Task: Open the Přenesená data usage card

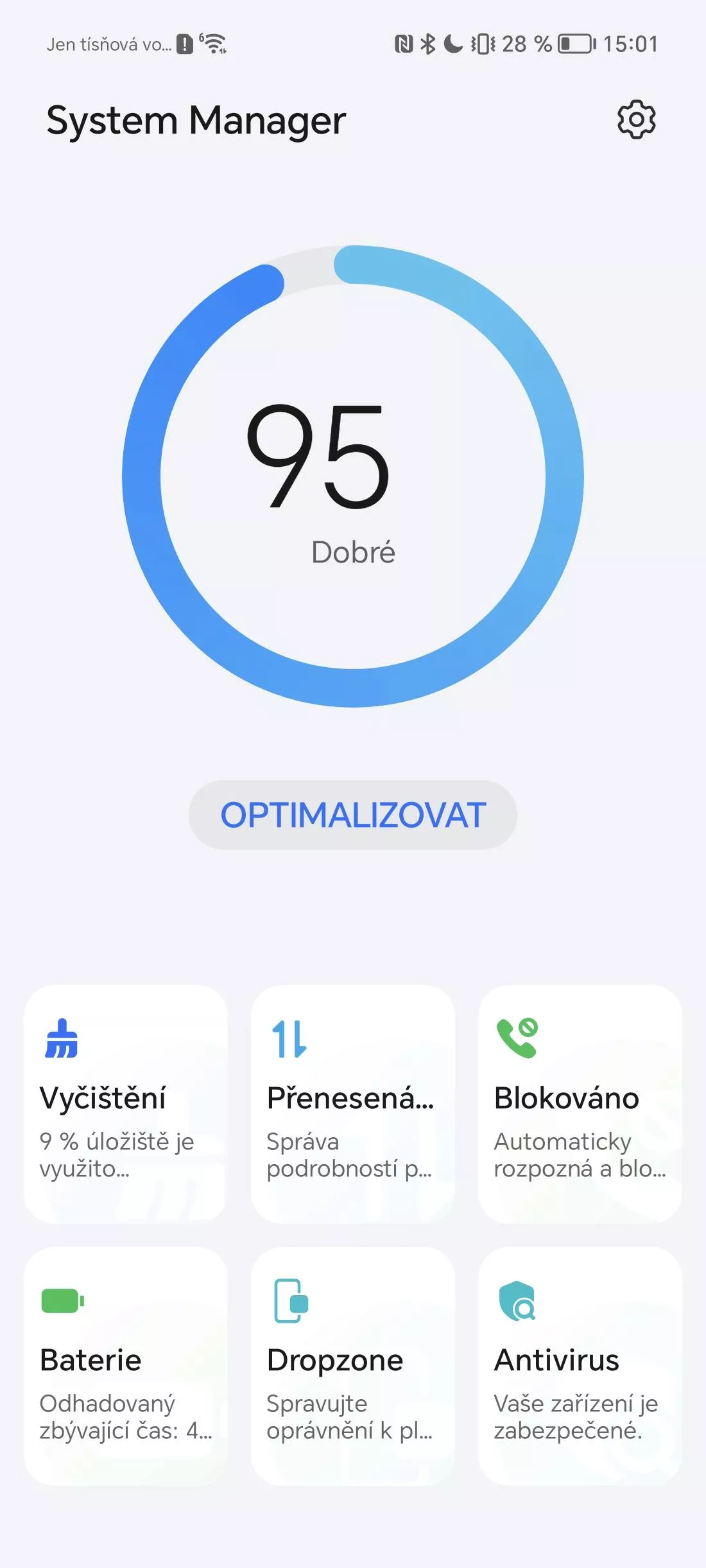Action: [353, 1104]
